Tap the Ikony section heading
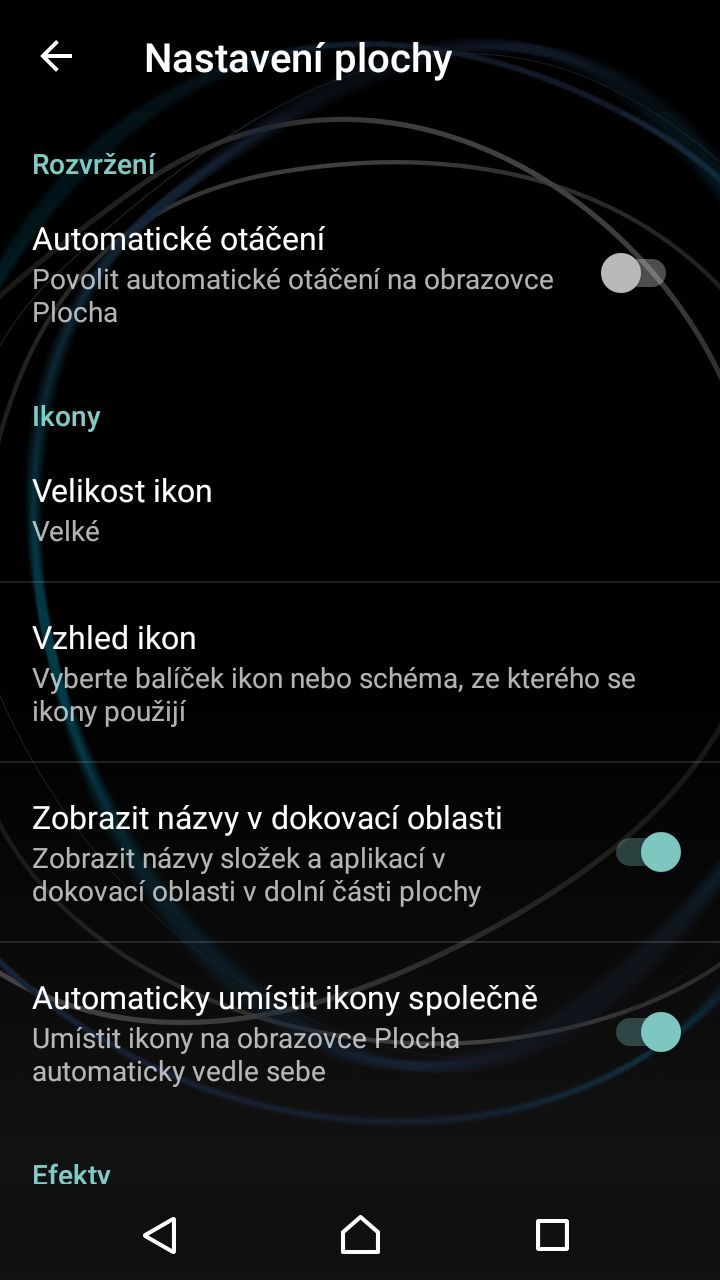Screen dimensions: 720x1280 point(66,417)
